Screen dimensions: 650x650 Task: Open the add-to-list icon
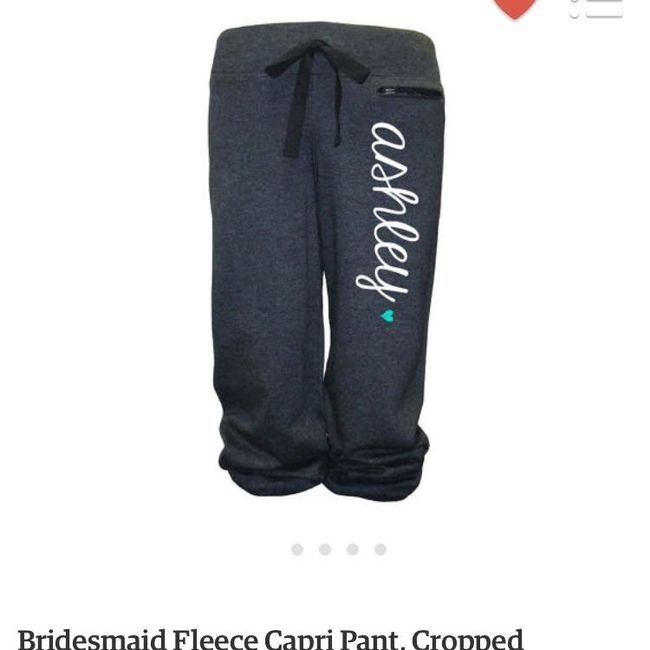pos(597,7)
